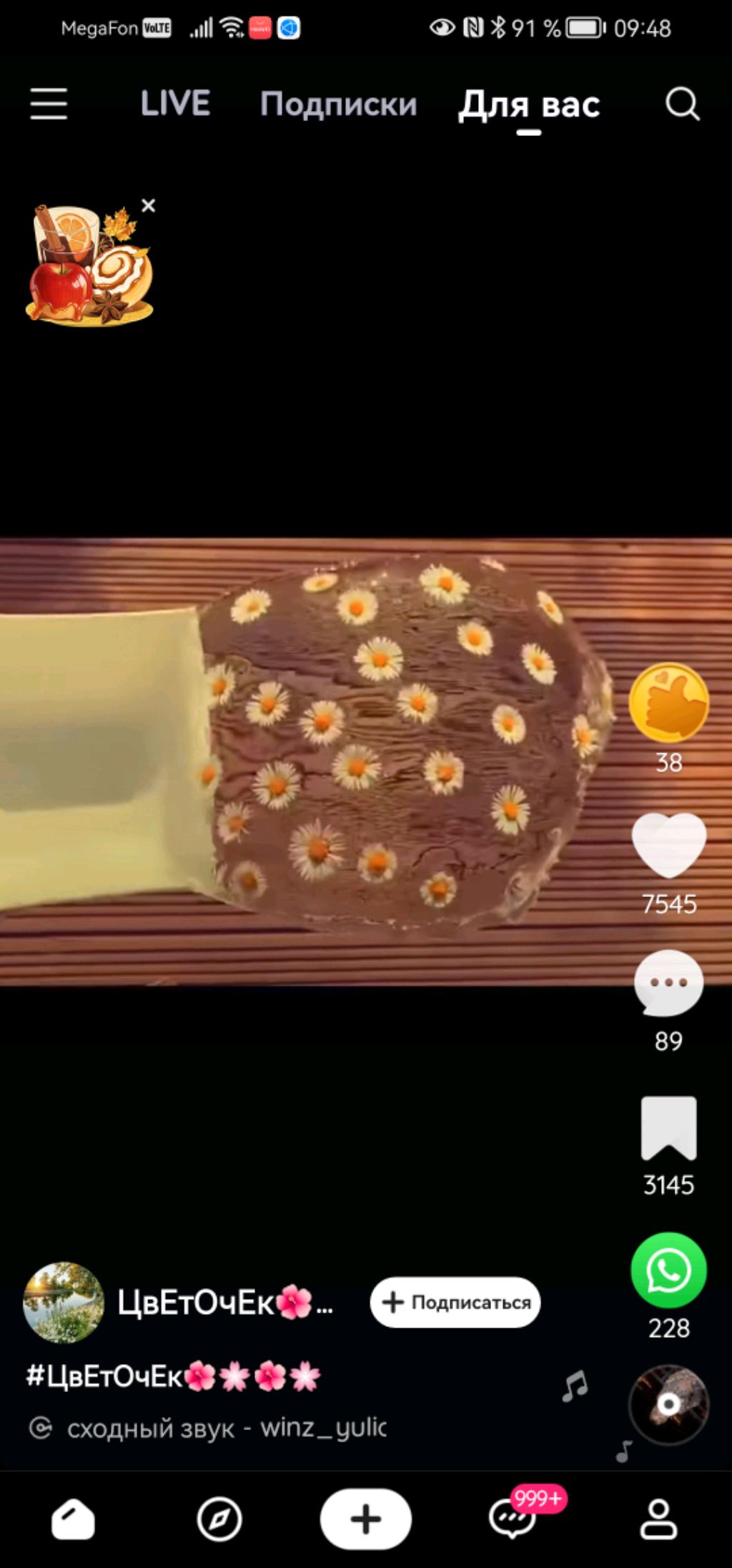The image size is (732, 1568).
Task: Open ЦвЕтОчЕк author's profile avatar
Action: pos(64,1302)
